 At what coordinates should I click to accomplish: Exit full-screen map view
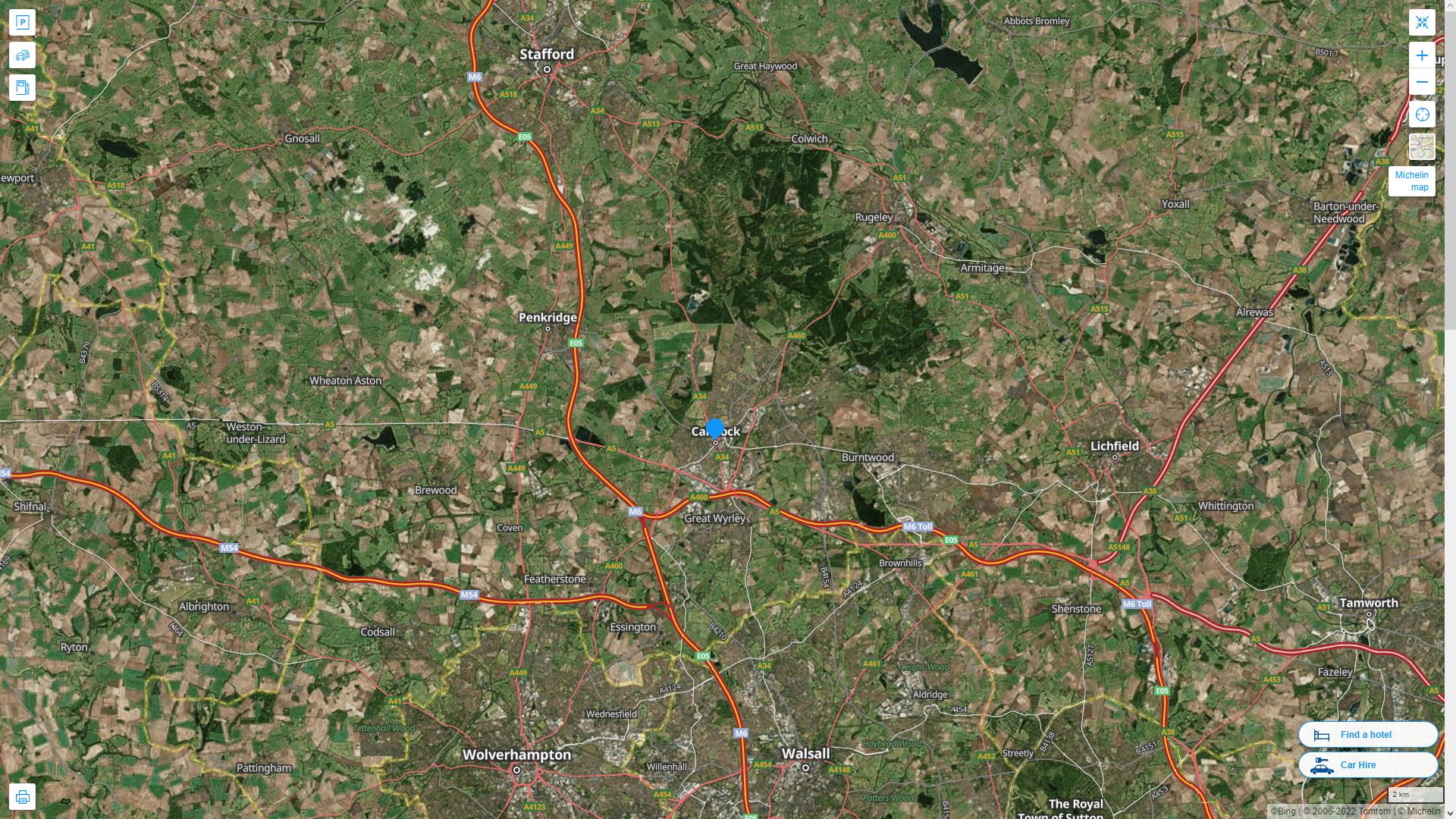tap(1422, 23)
